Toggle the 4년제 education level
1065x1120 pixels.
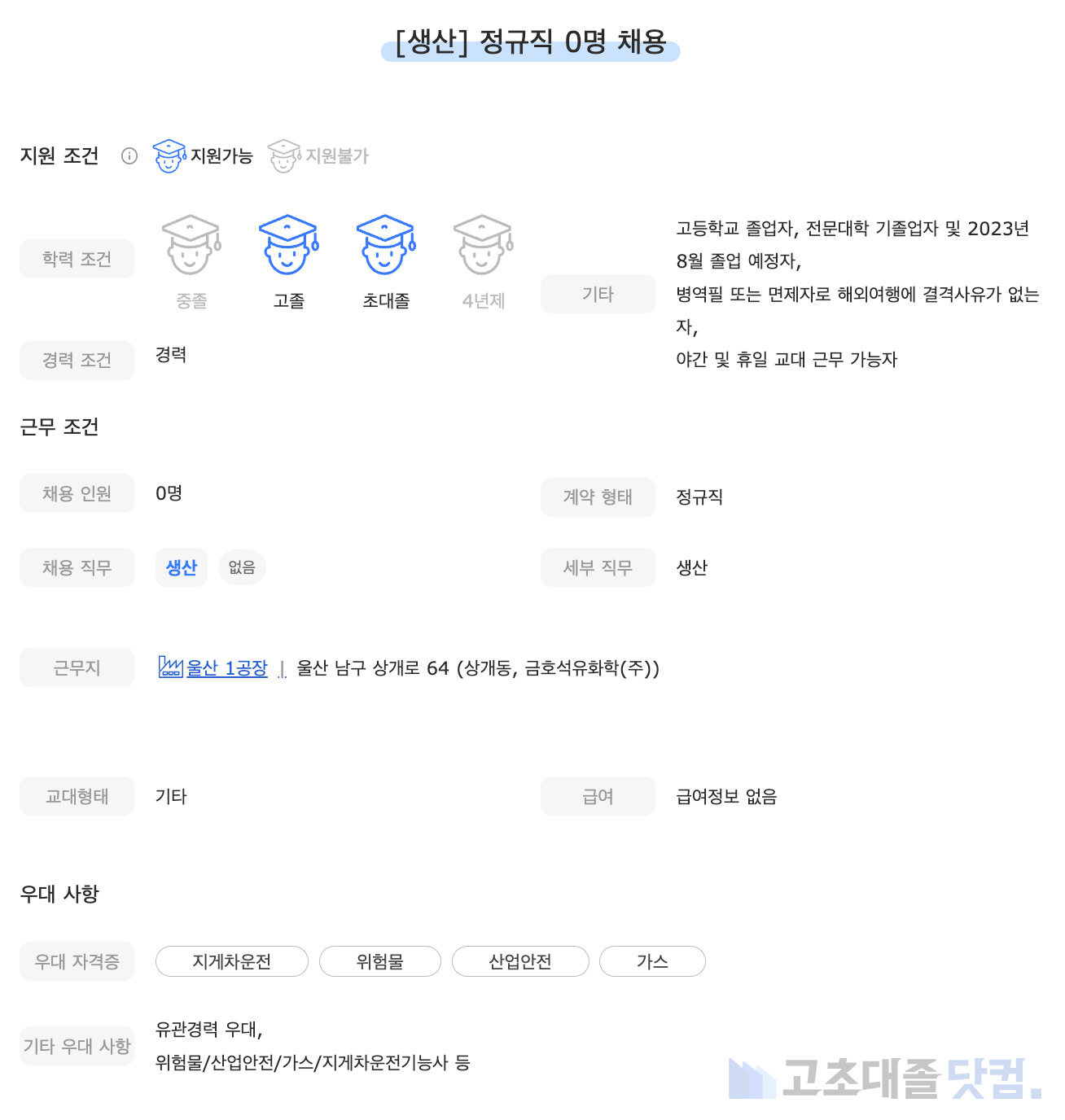tap(483, 244)
